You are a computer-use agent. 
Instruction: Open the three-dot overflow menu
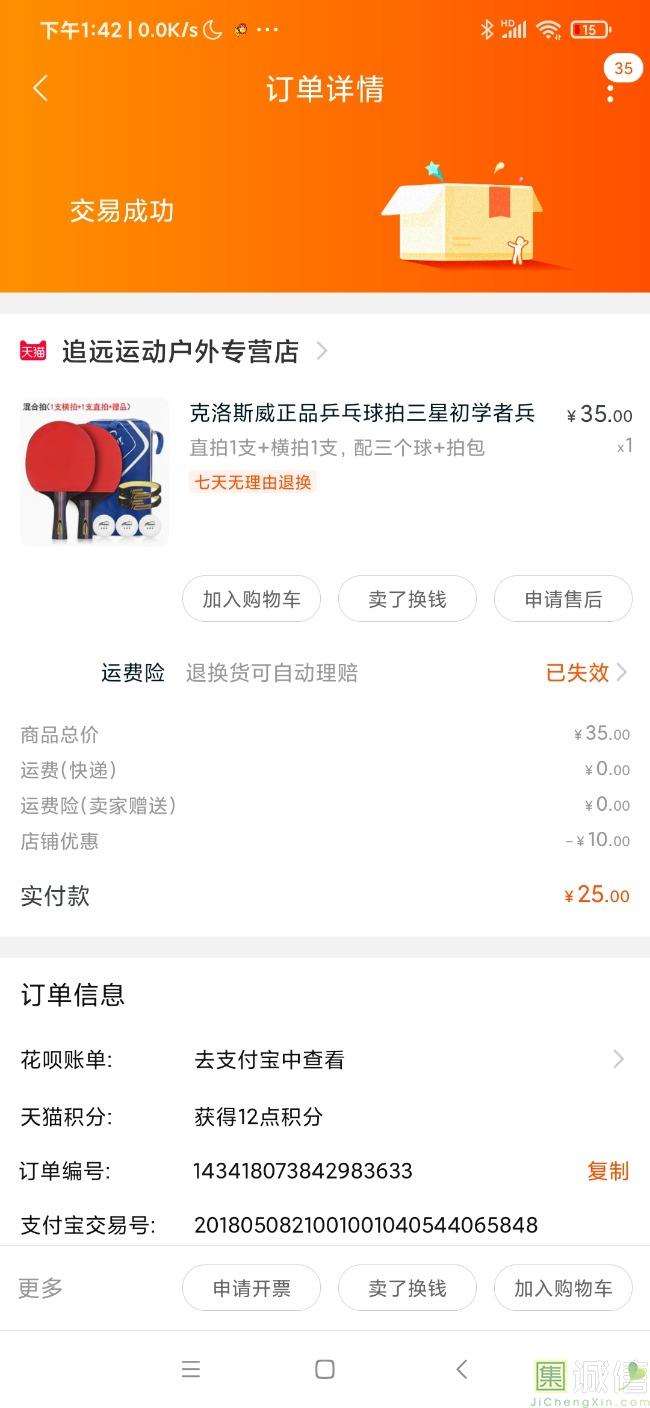[x=610, y=90]
